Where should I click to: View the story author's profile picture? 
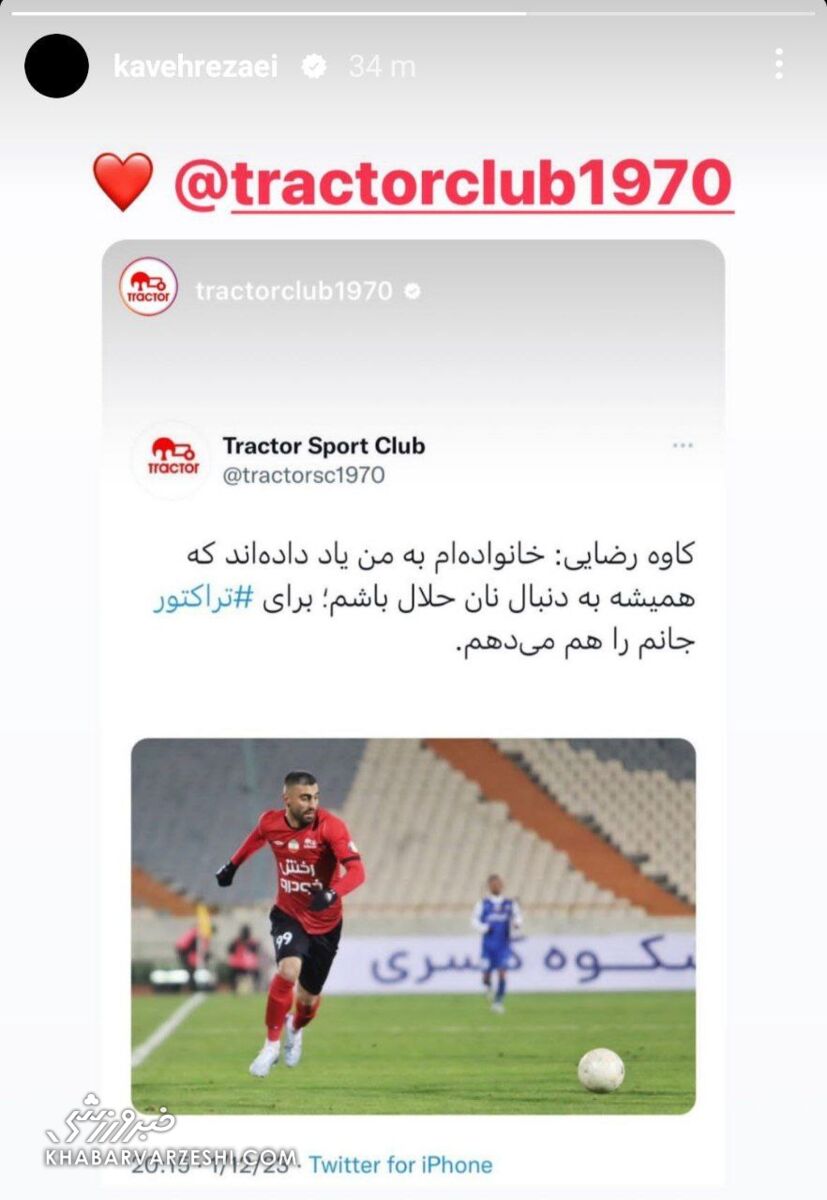pyautogui.click(x=56, y=66)
